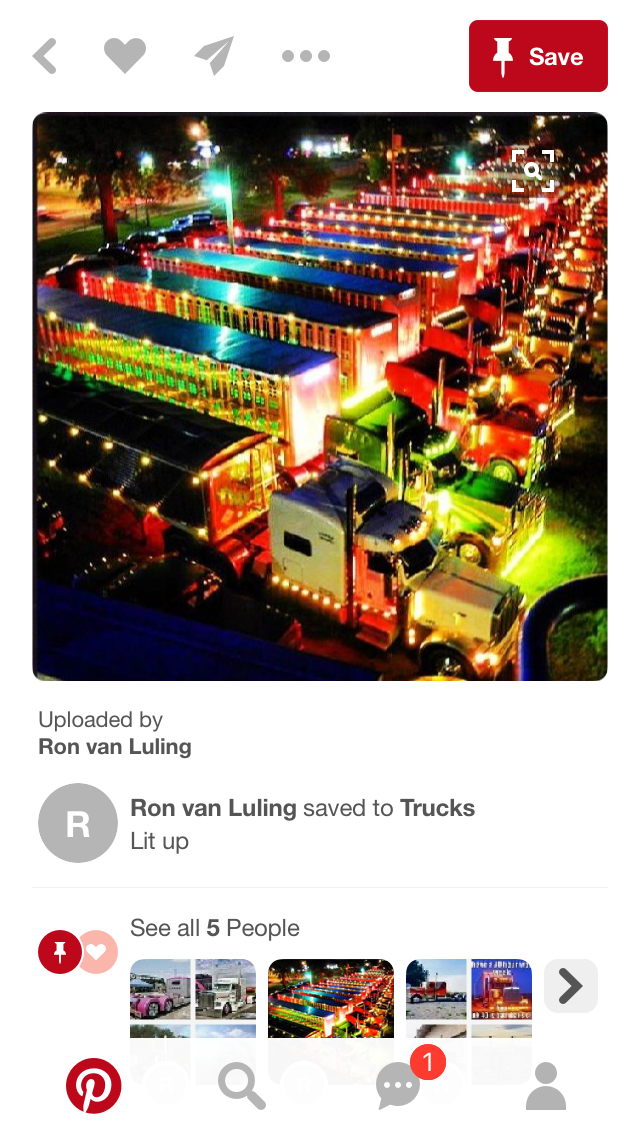Open the Trucks board link
This screenshot has width=640, height=1136.
[x=437, y=808]
